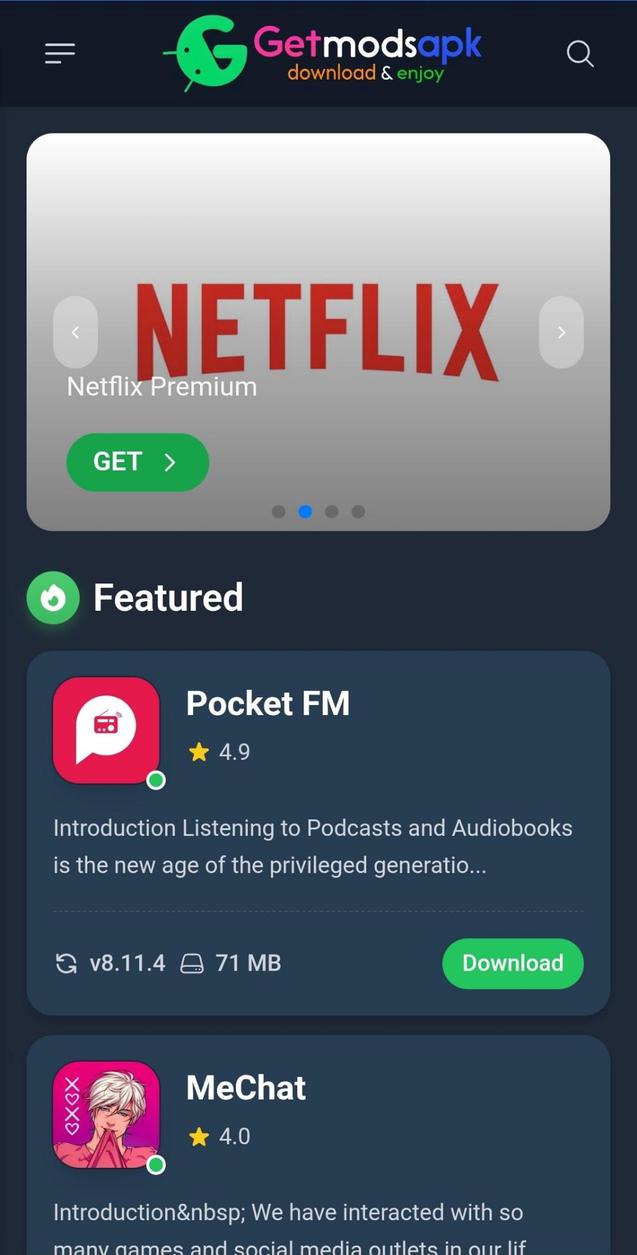
Task: Open the hamburger navigation menu
Action: (60, 53)
